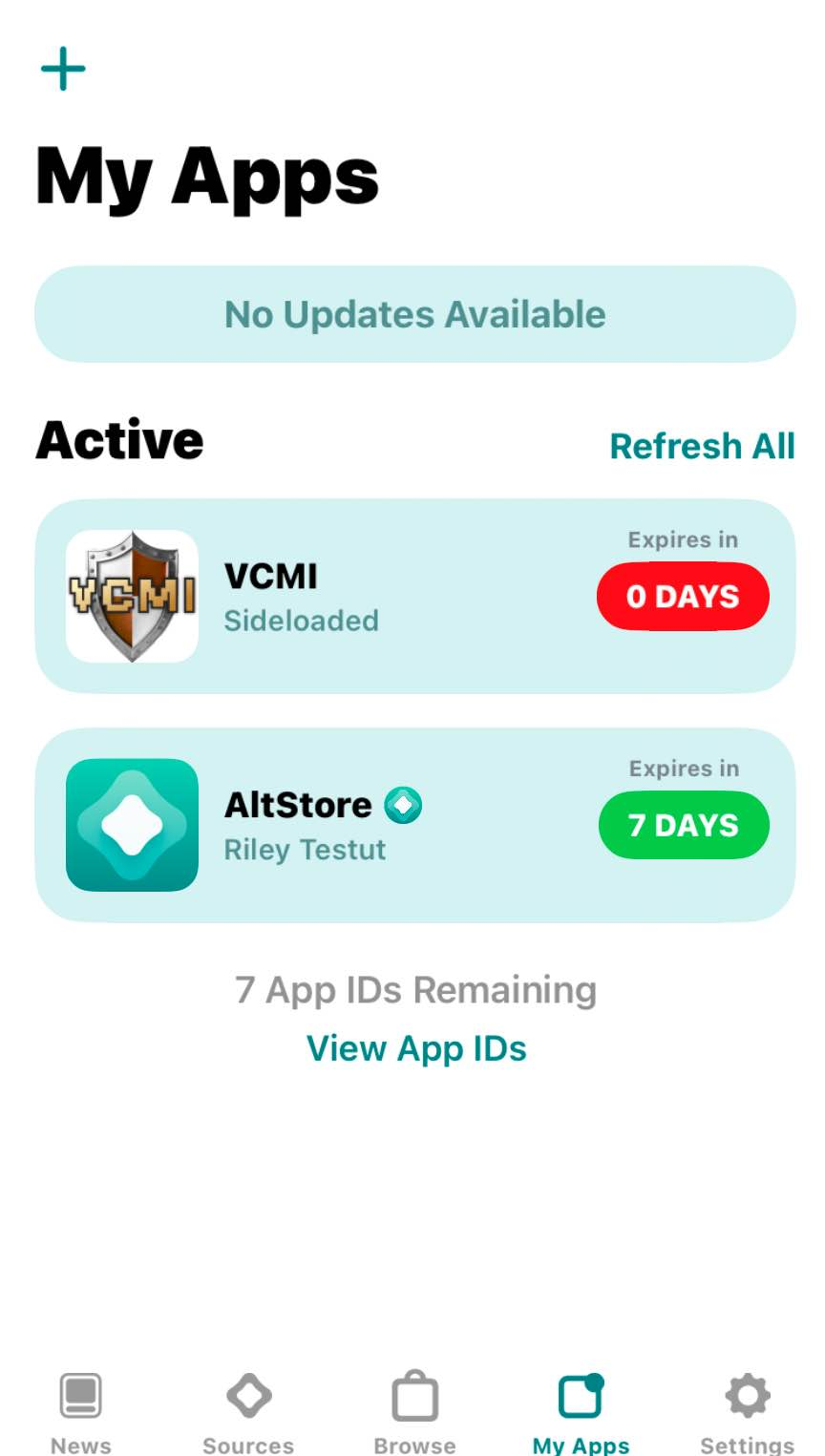The image size is (825, 1456).
Task: Tap the red 0 DAYS button for VCMI
Action: tap(683, 597)
